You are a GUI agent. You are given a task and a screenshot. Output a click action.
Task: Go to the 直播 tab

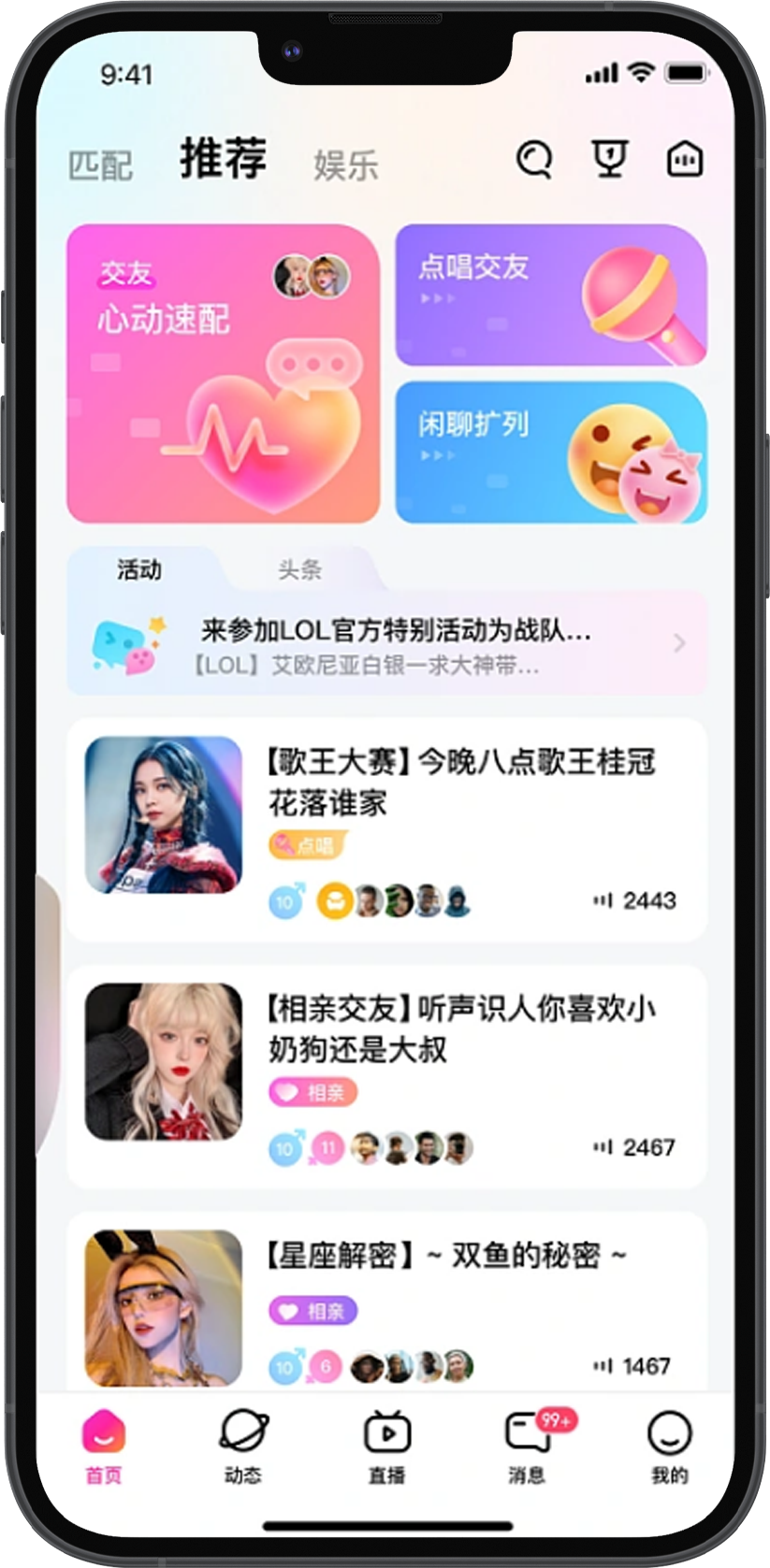click(386, 1446)
